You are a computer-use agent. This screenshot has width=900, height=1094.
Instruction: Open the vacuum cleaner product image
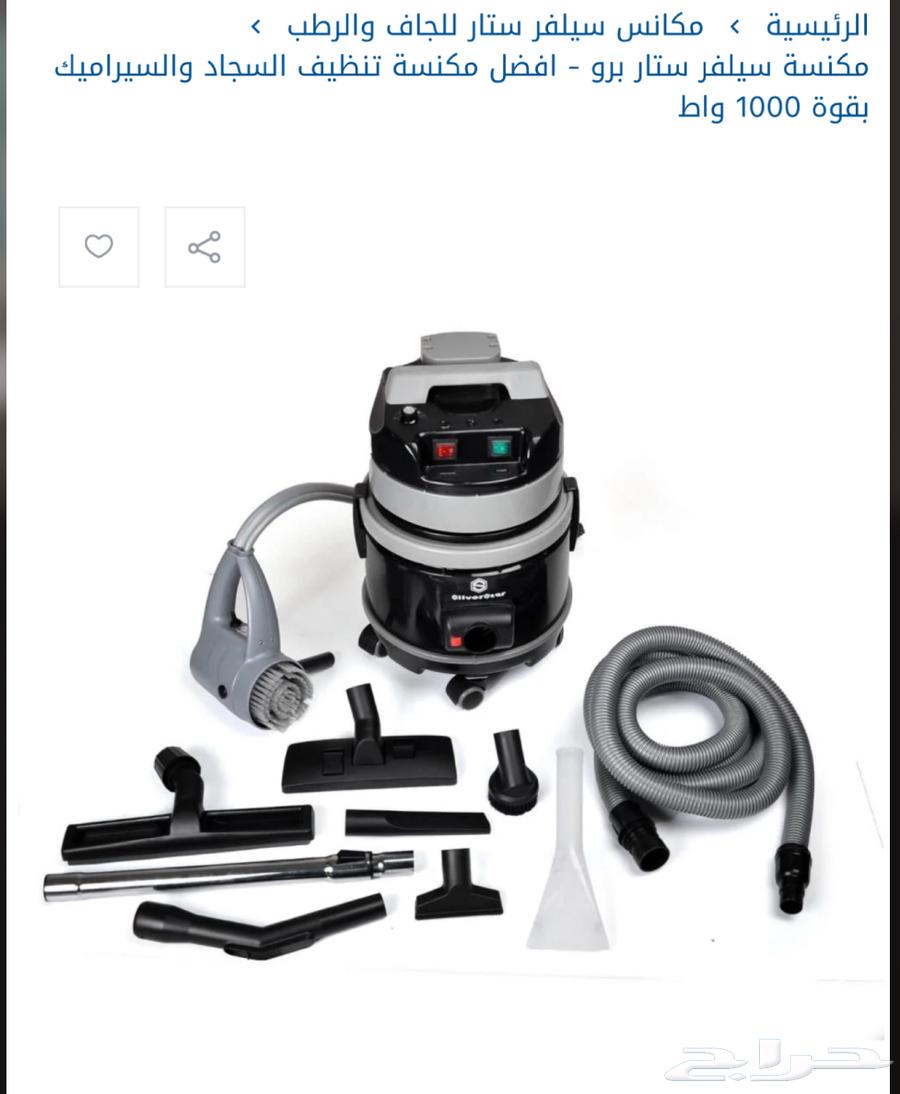450,640
